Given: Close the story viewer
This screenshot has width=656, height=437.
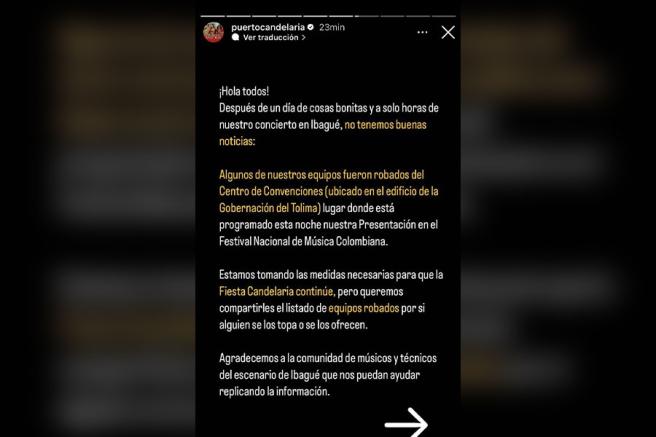Looking at the screenshot, I should point(448,32).
